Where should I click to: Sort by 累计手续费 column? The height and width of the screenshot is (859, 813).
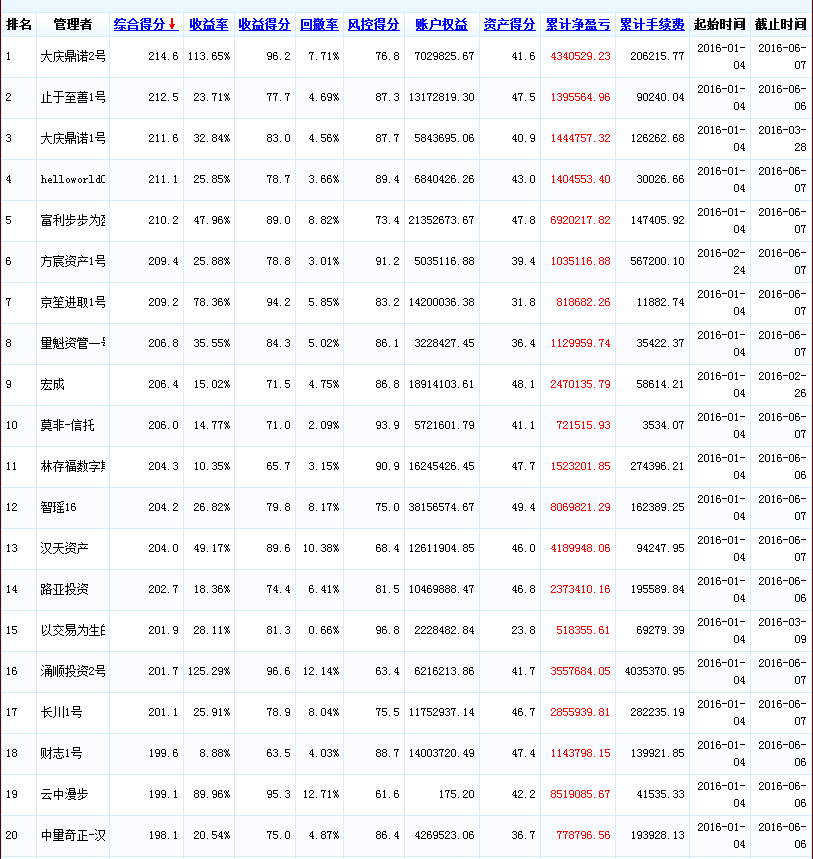click(652, 24)
